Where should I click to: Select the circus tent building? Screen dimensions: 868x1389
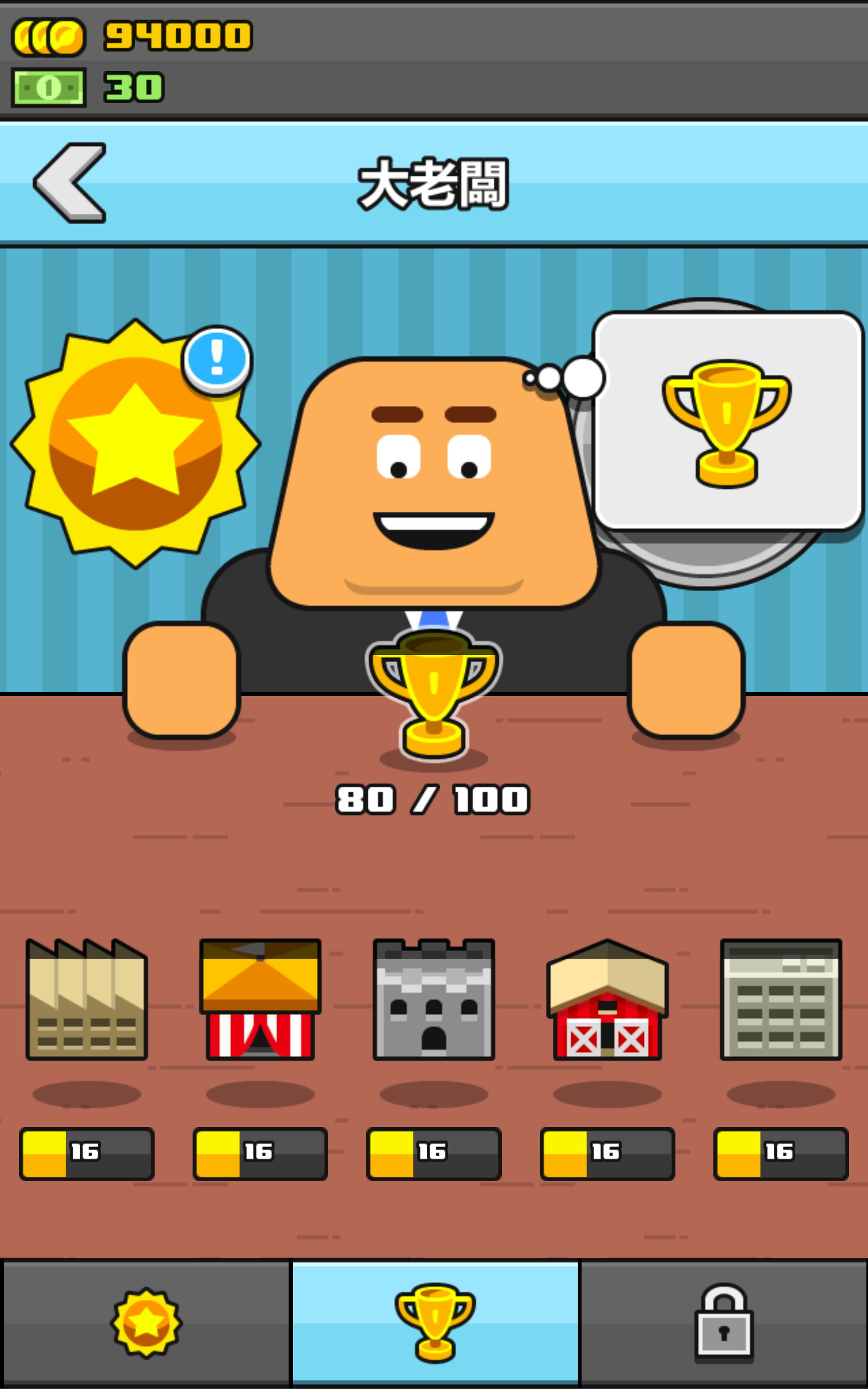pos(260,999)
